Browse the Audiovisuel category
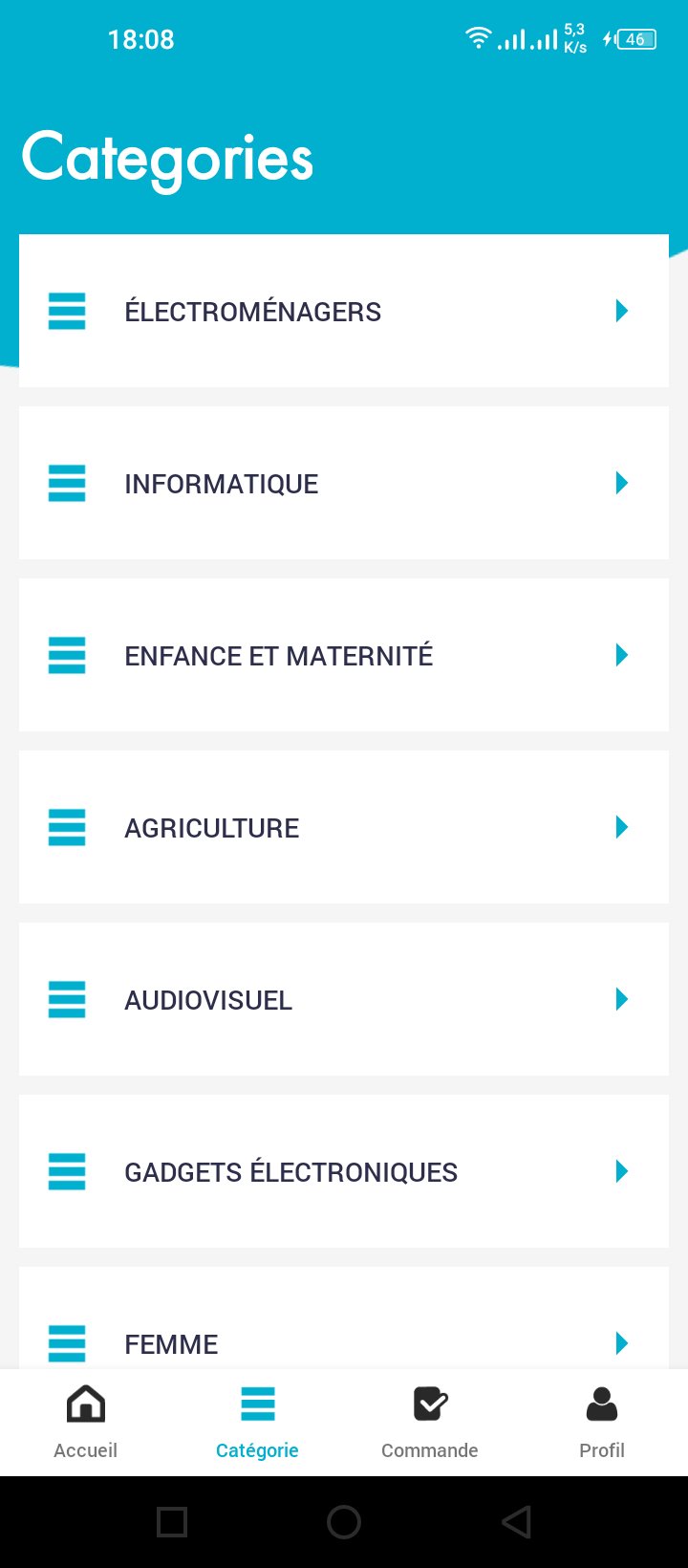688x1568 pixels. [x=344, y=999]
